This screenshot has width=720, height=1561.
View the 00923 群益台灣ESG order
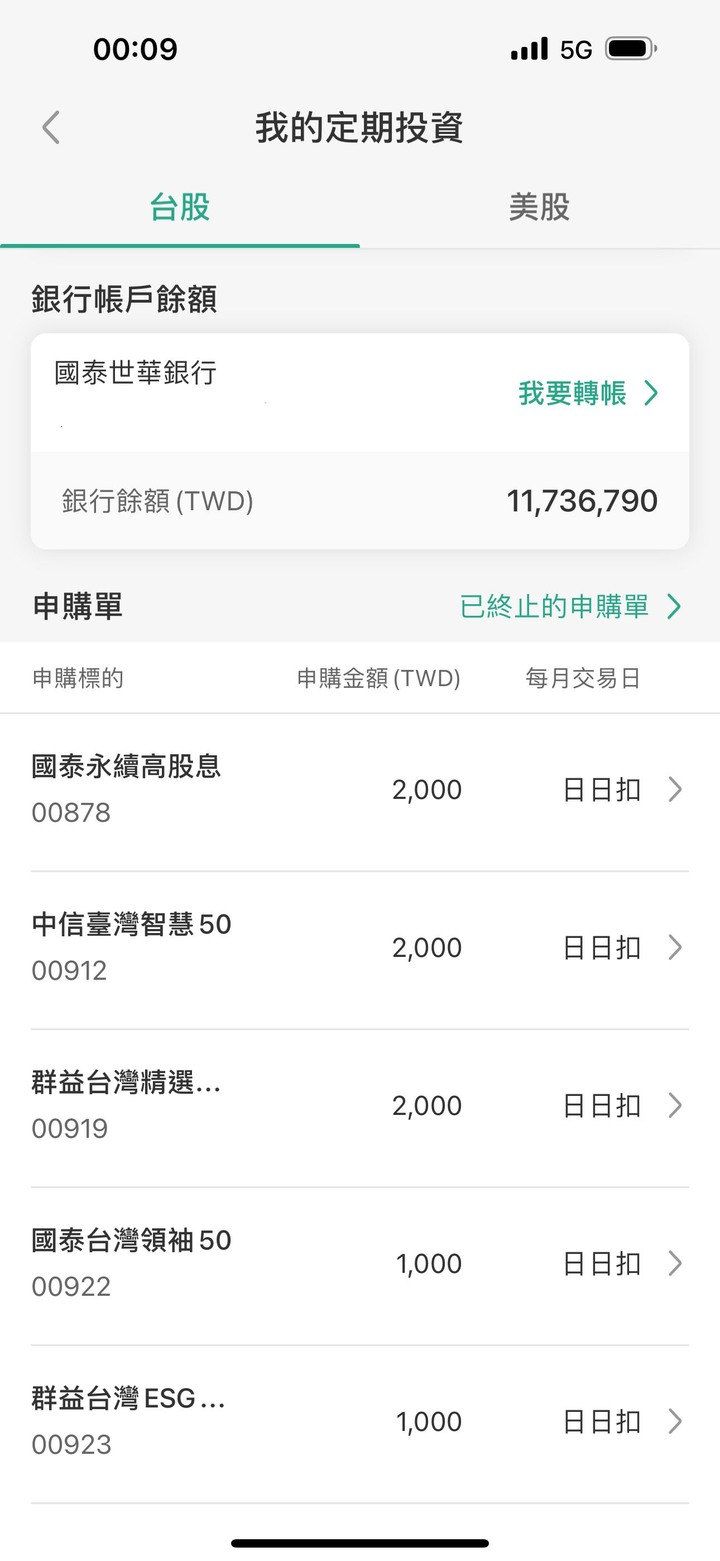(360, 1423)
